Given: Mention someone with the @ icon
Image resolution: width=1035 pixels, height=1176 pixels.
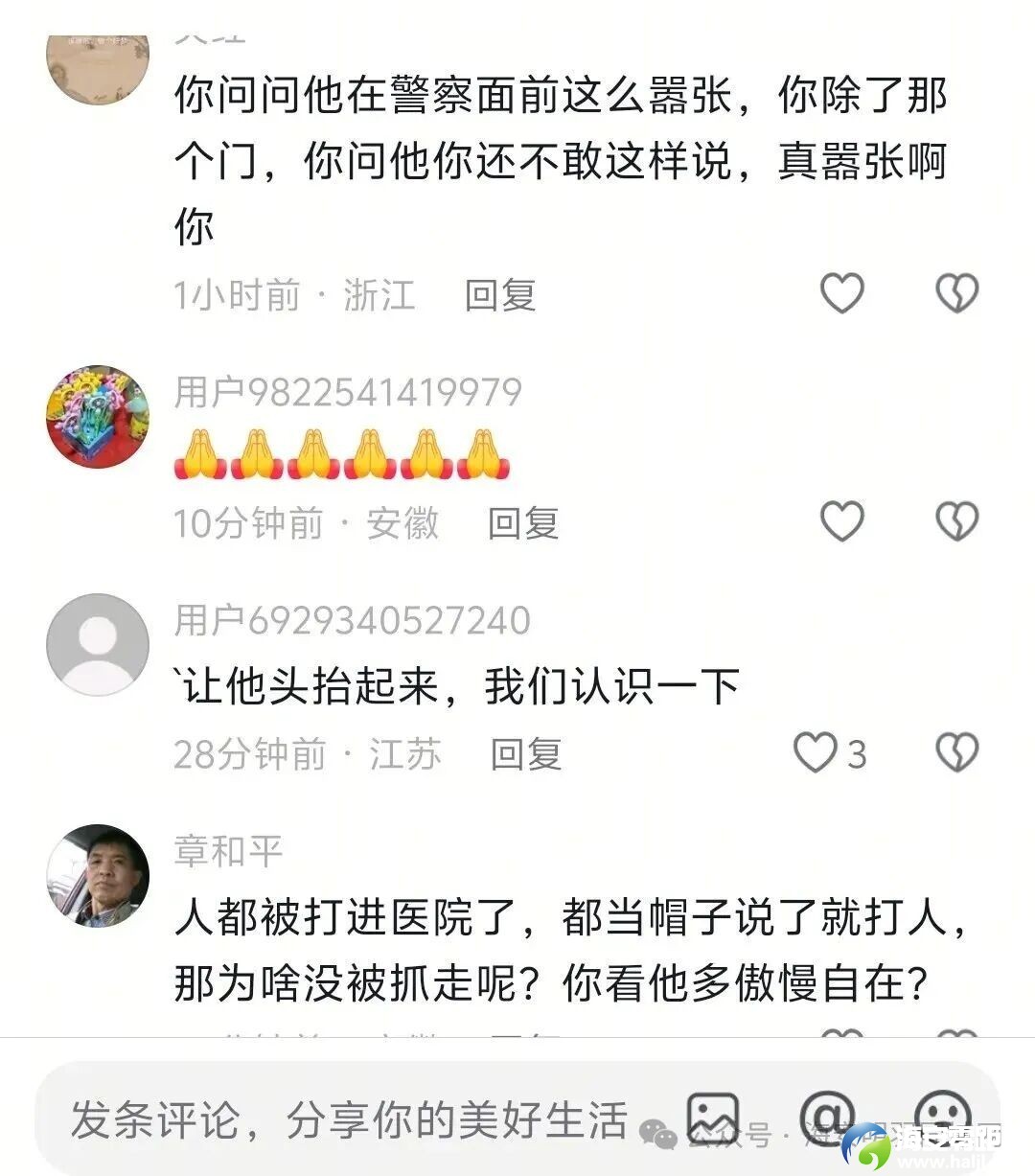Looking at the screenshot, I should click(x=827, y=1118).
